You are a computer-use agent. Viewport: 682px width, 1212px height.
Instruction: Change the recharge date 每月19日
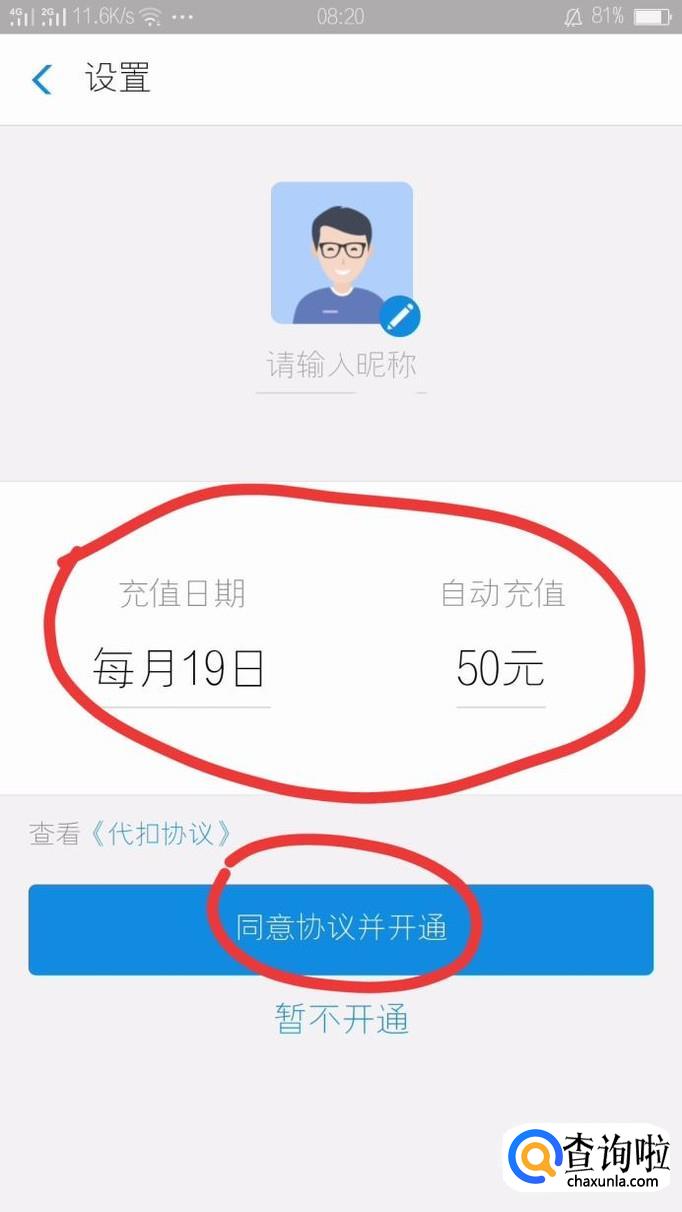(180, 668)
